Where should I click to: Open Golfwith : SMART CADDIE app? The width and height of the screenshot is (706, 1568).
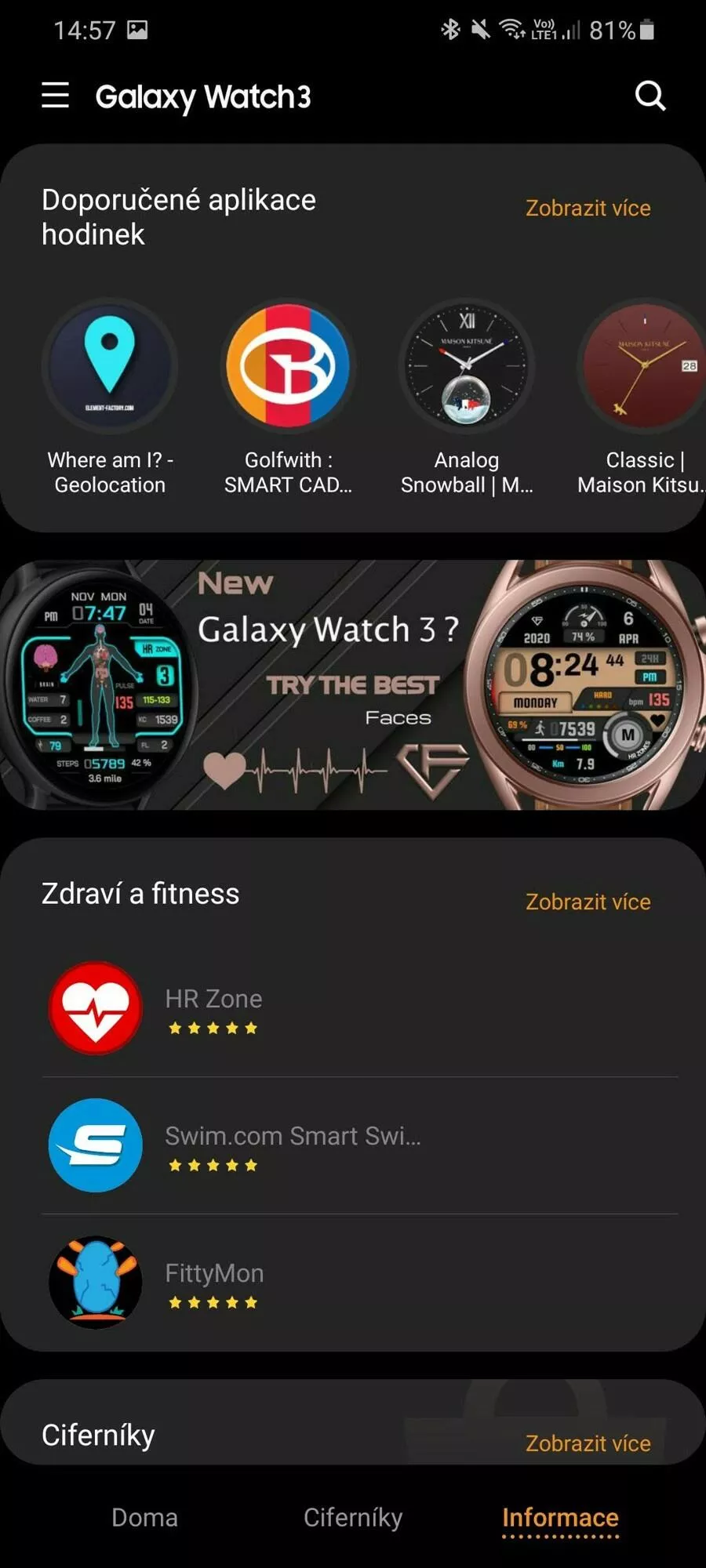tap(288, 397)
